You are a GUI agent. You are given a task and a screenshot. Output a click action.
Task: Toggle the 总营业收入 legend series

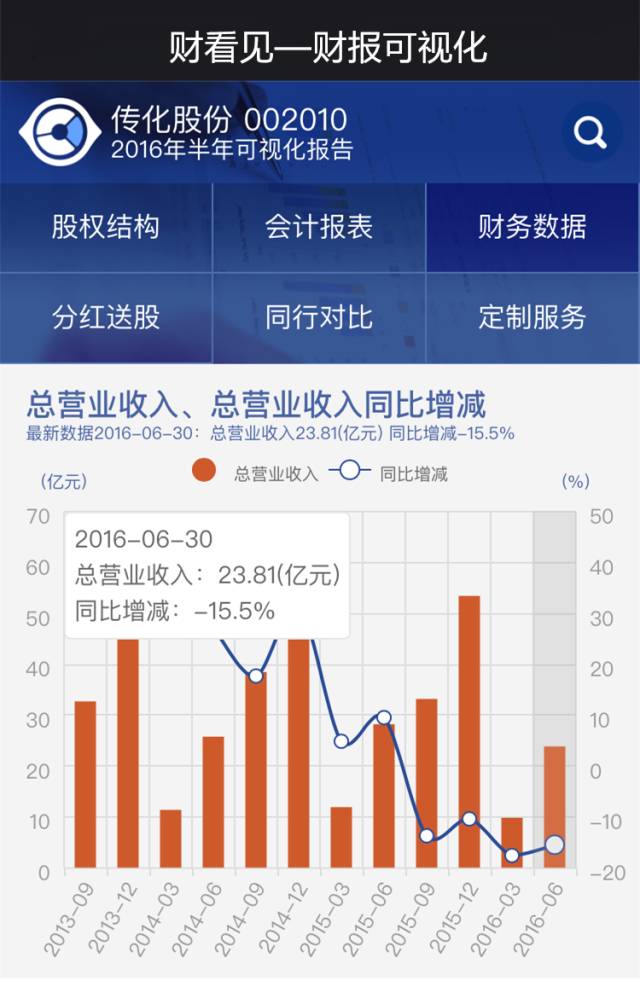click(255, 472)
